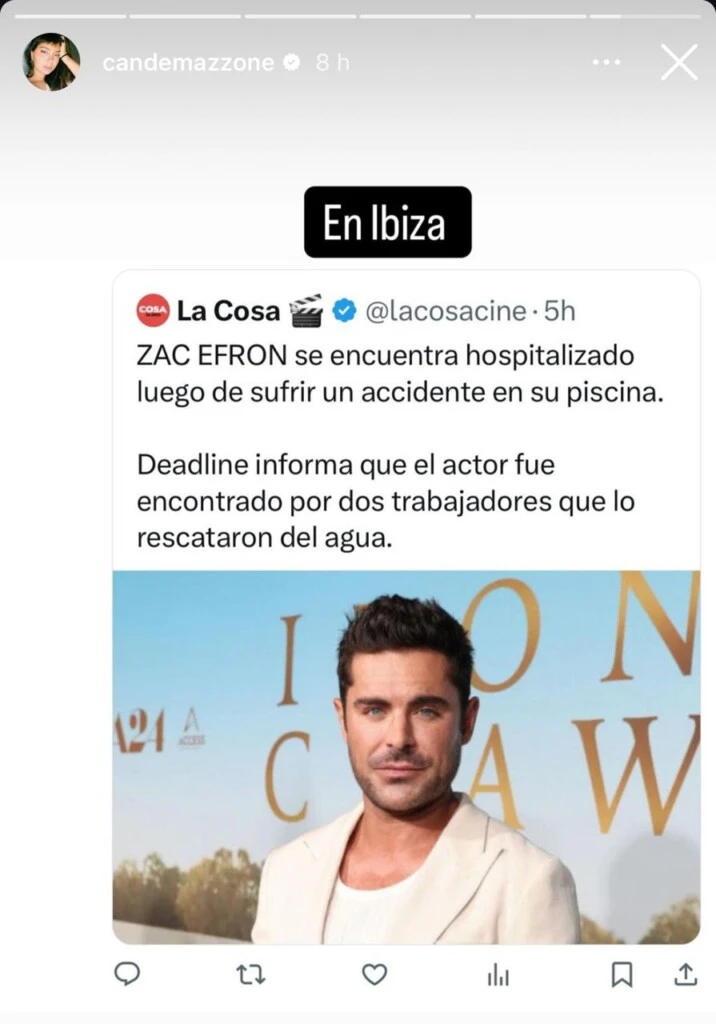Close the story viewer
This screenshot has height=1024, width=716.
click(679, 62)
